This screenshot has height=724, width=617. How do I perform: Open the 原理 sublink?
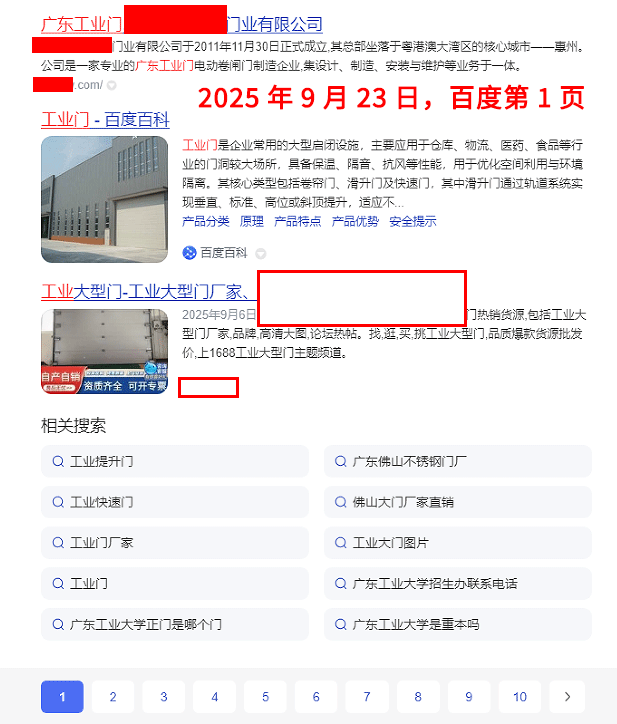point(251,221)
